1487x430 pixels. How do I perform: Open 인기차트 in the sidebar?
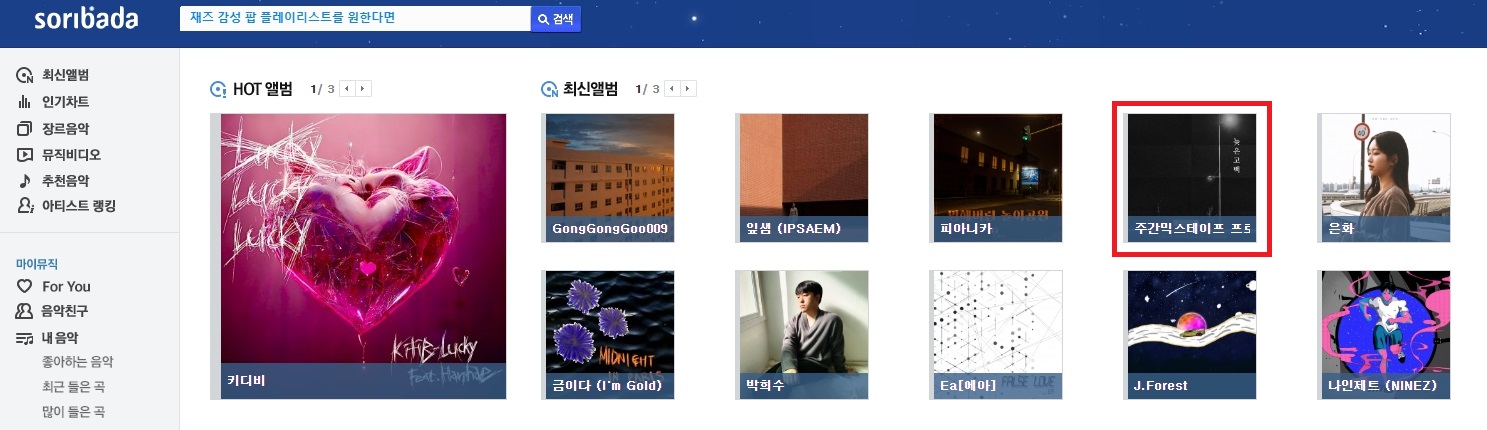tap(66, 102)
